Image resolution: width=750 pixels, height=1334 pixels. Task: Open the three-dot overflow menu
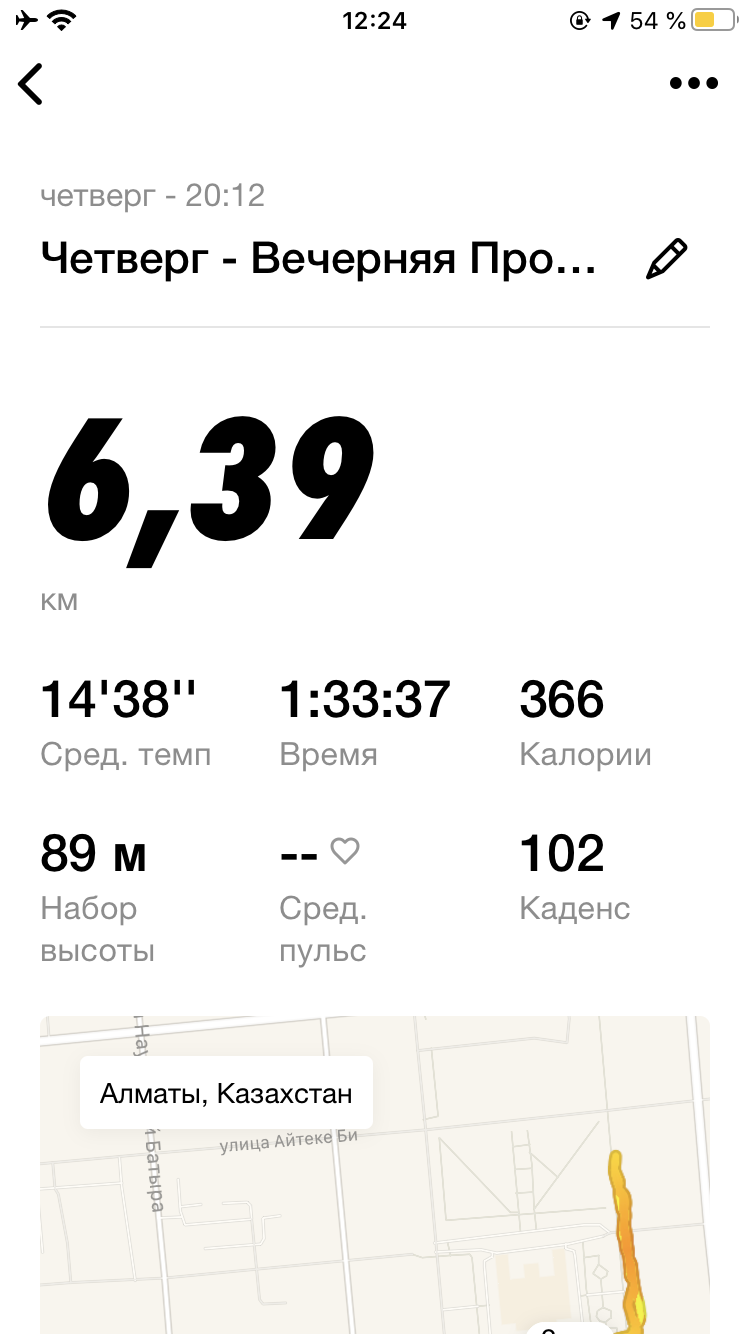(694, 84)
